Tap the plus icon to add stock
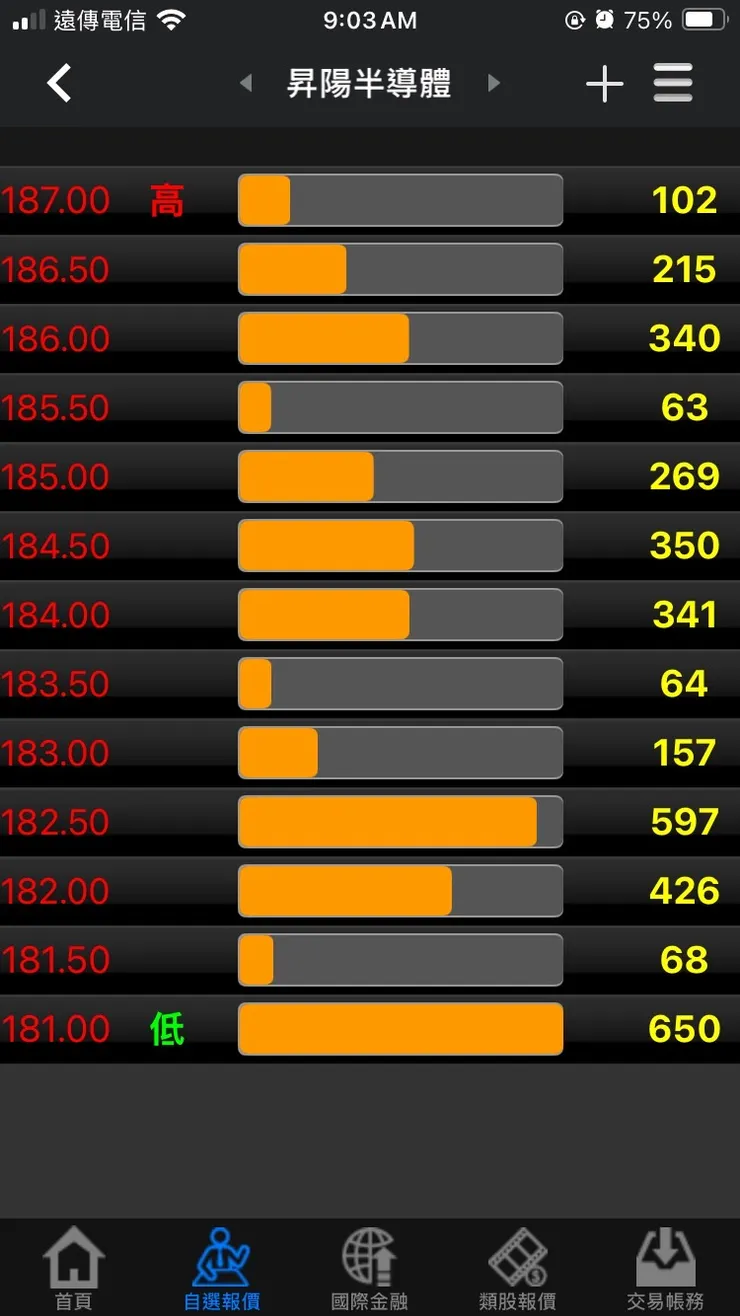740x1316 pixels. (x=604, y=84)
